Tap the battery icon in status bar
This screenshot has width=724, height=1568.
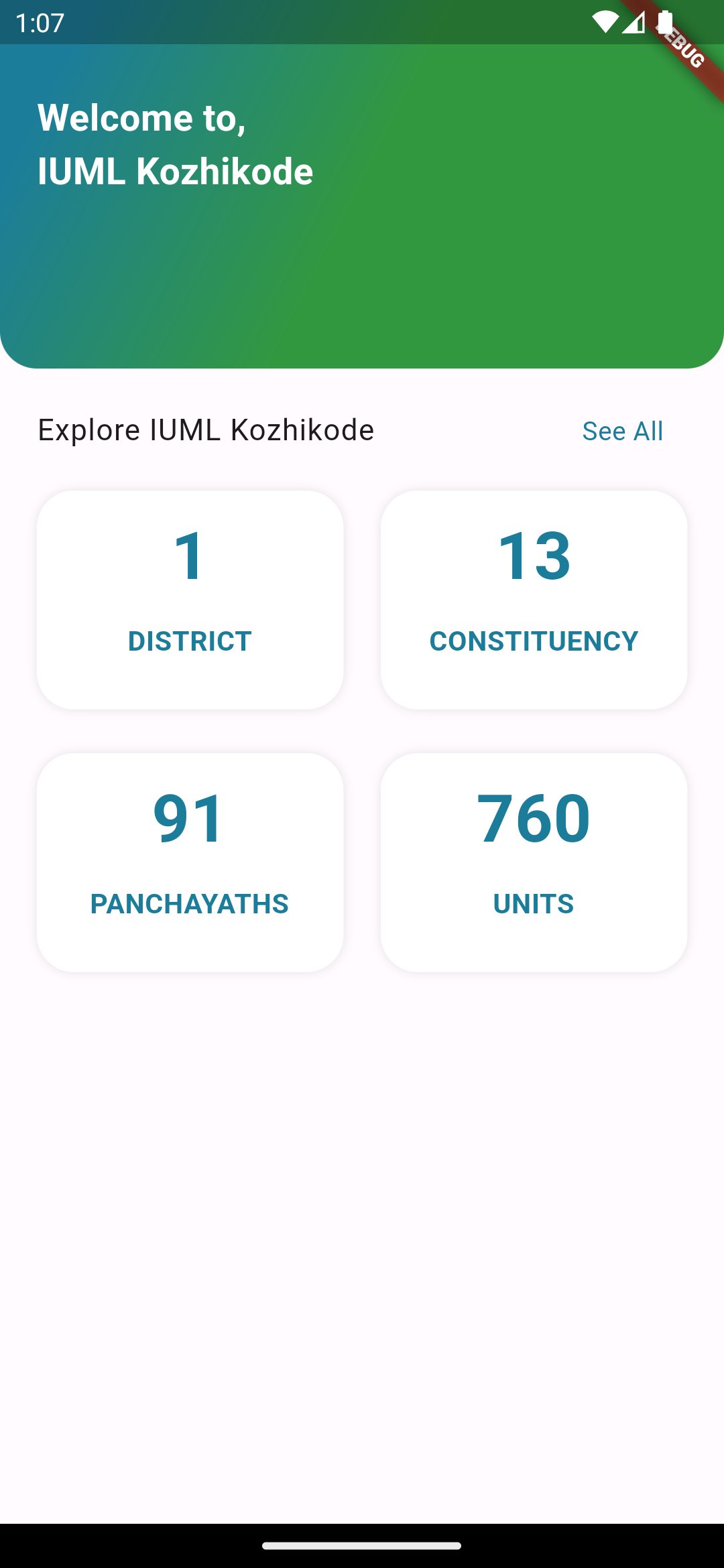[x=664, y=22]
